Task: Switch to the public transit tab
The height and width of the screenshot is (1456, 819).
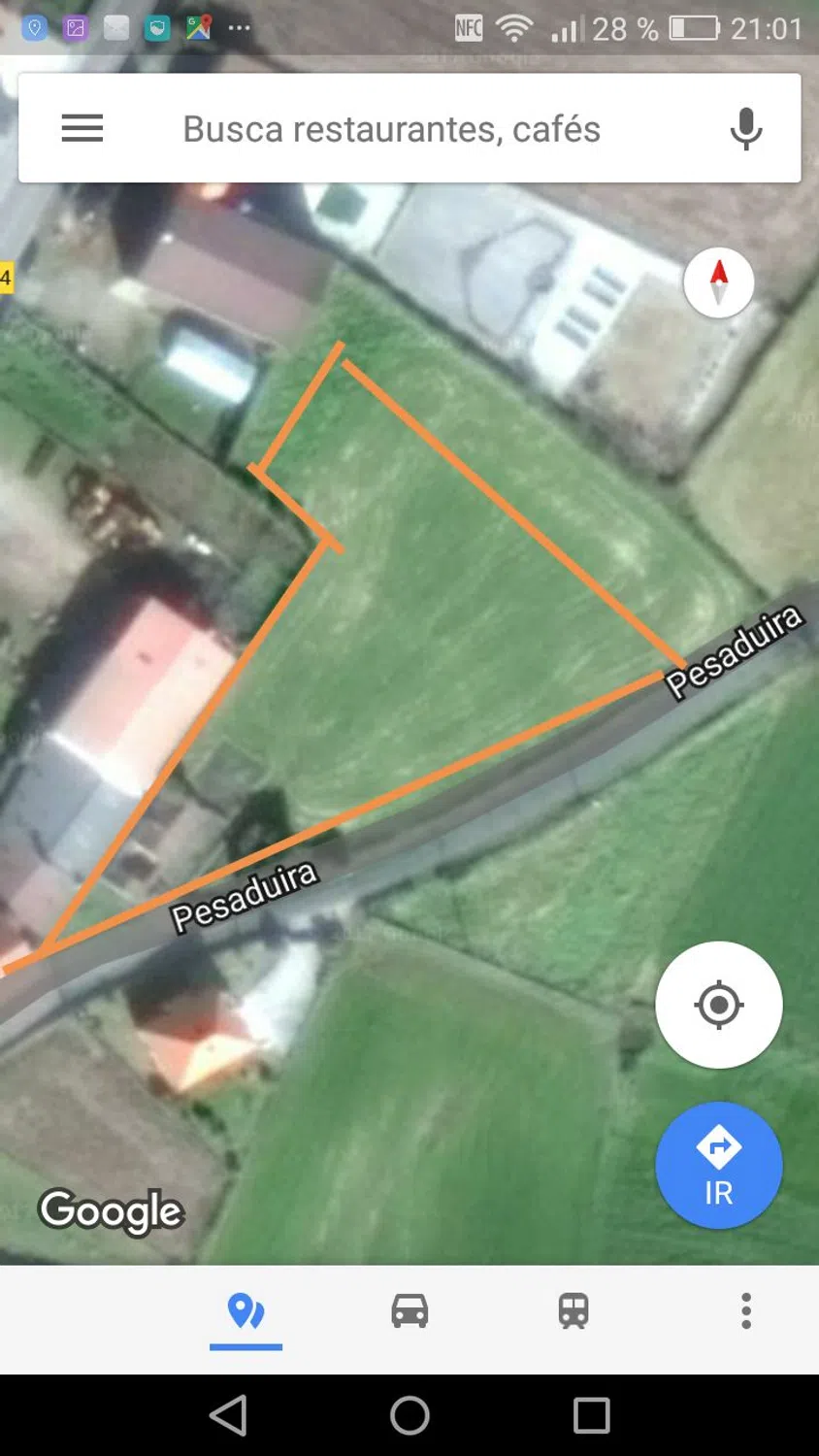Action: (x=573, y=1311)
